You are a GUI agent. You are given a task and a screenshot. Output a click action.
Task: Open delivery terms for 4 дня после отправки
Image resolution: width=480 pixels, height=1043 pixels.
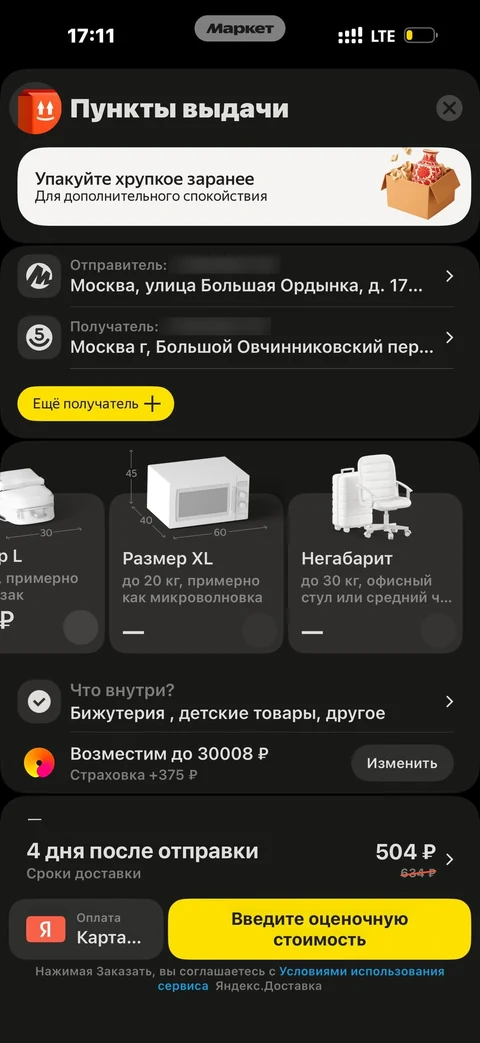click(x=240, y=859)
